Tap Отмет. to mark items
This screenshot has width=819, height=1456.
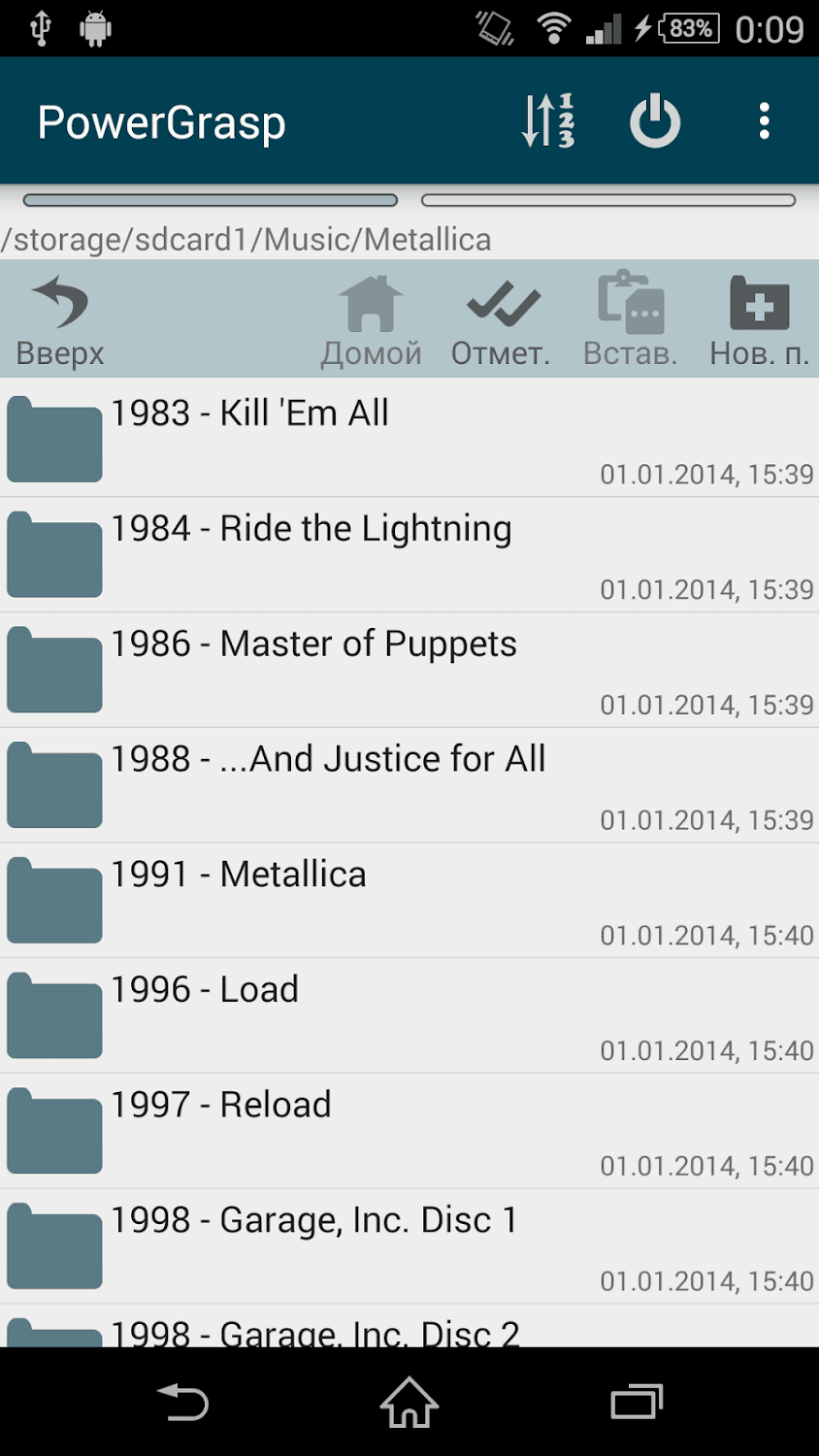coord(501,321)
